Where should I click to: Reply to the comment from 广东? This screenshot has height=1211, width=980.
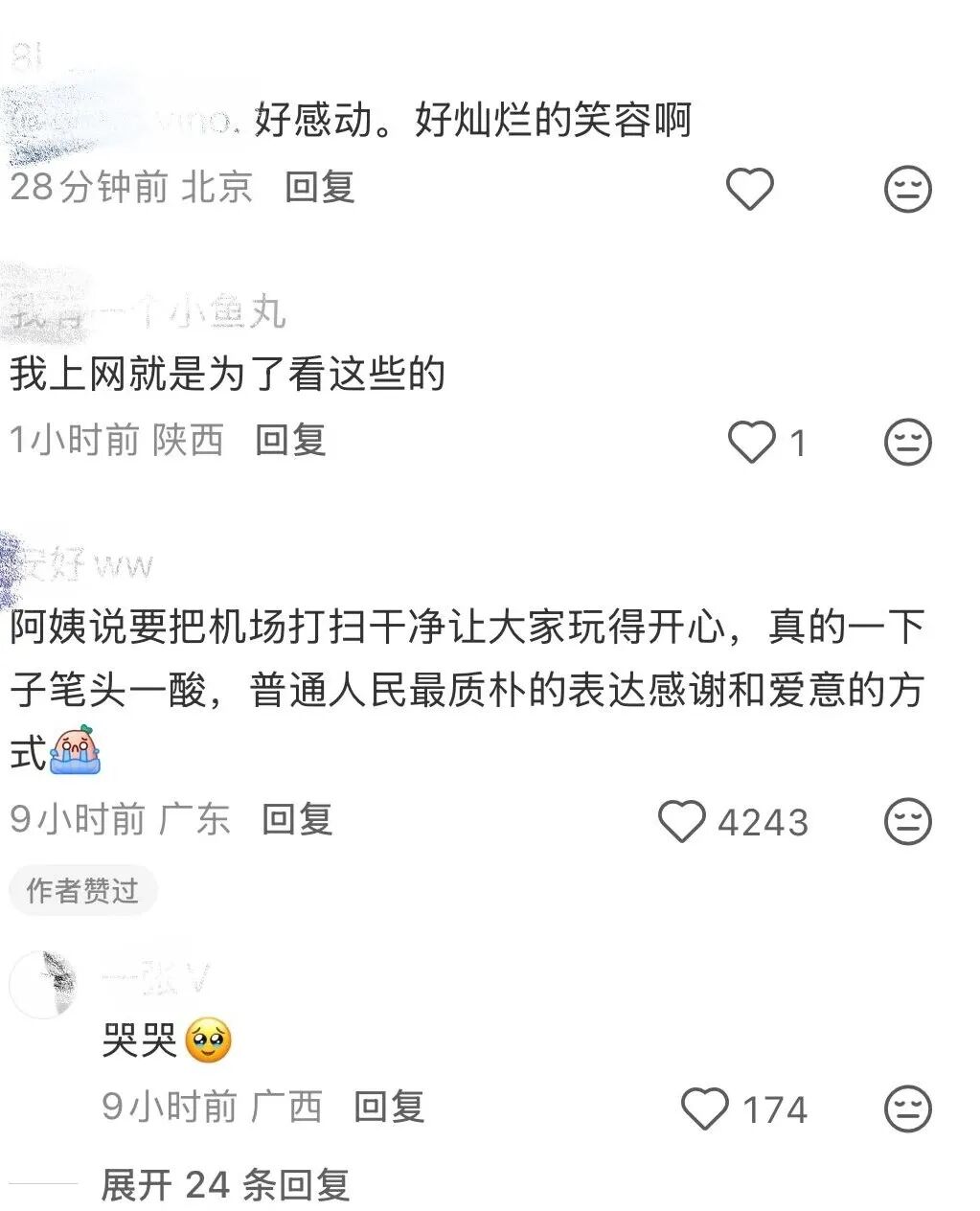point(297,820)
